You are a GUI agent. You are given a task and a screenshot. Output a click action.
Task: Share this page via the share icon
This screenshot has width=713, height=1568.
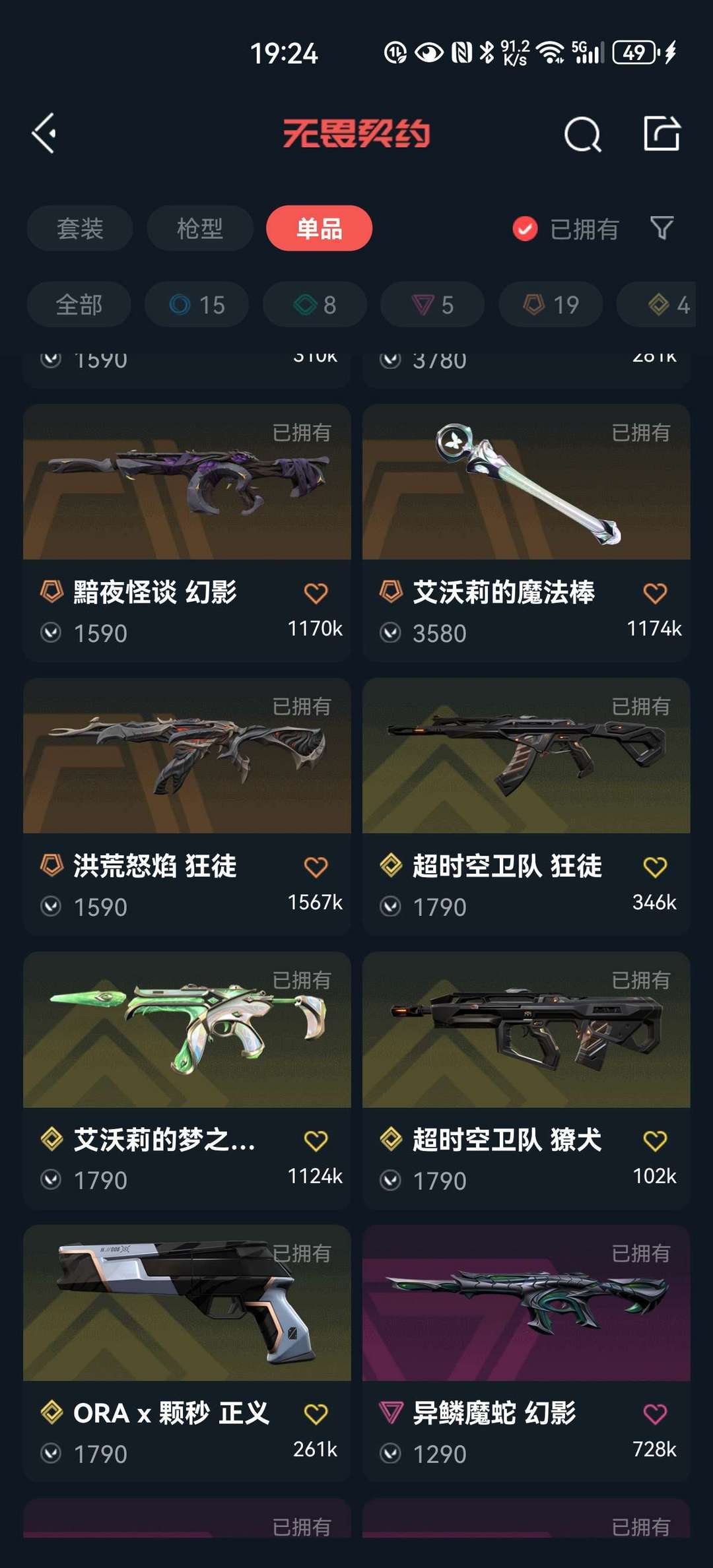click(x=662, y=133)
